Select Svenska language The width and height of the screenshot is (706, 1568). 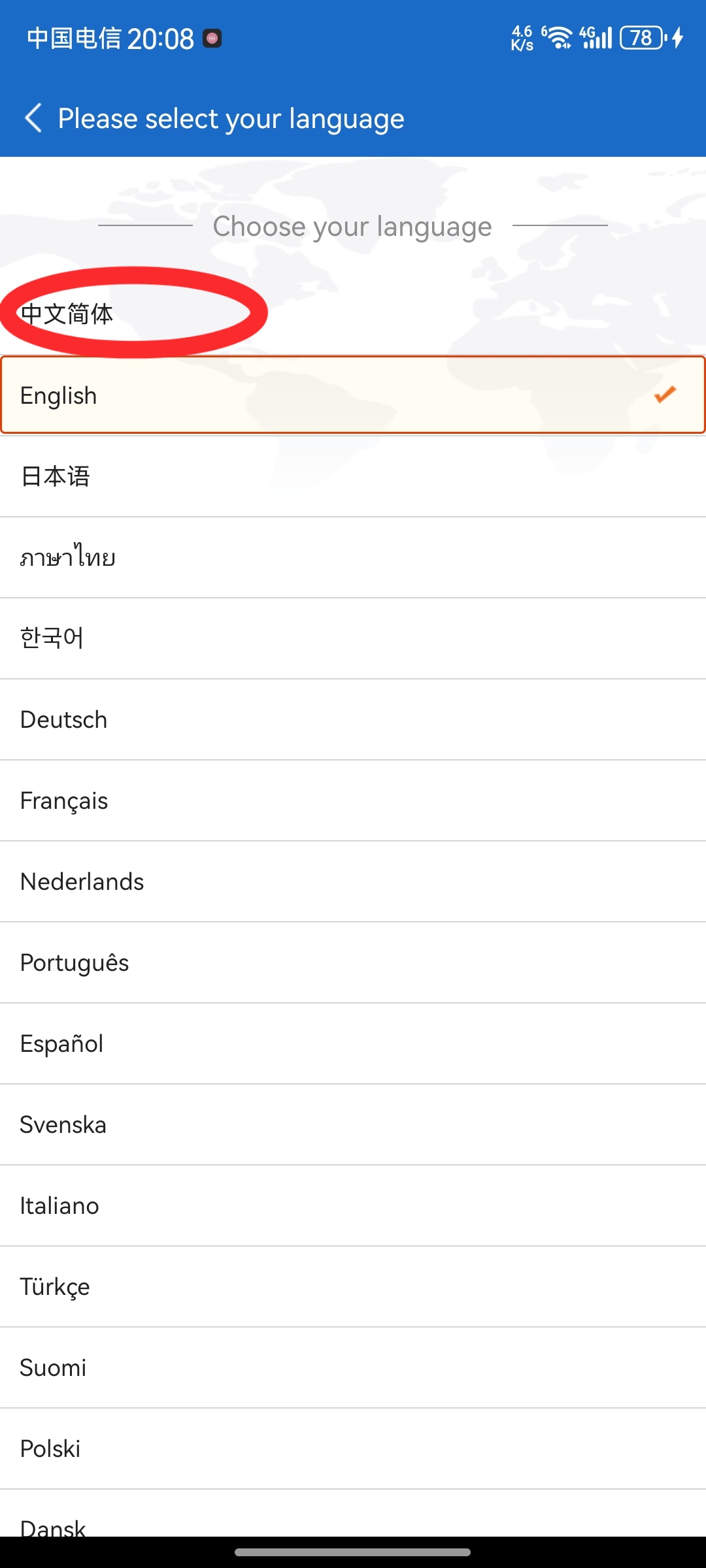(x=353, y=1124)
